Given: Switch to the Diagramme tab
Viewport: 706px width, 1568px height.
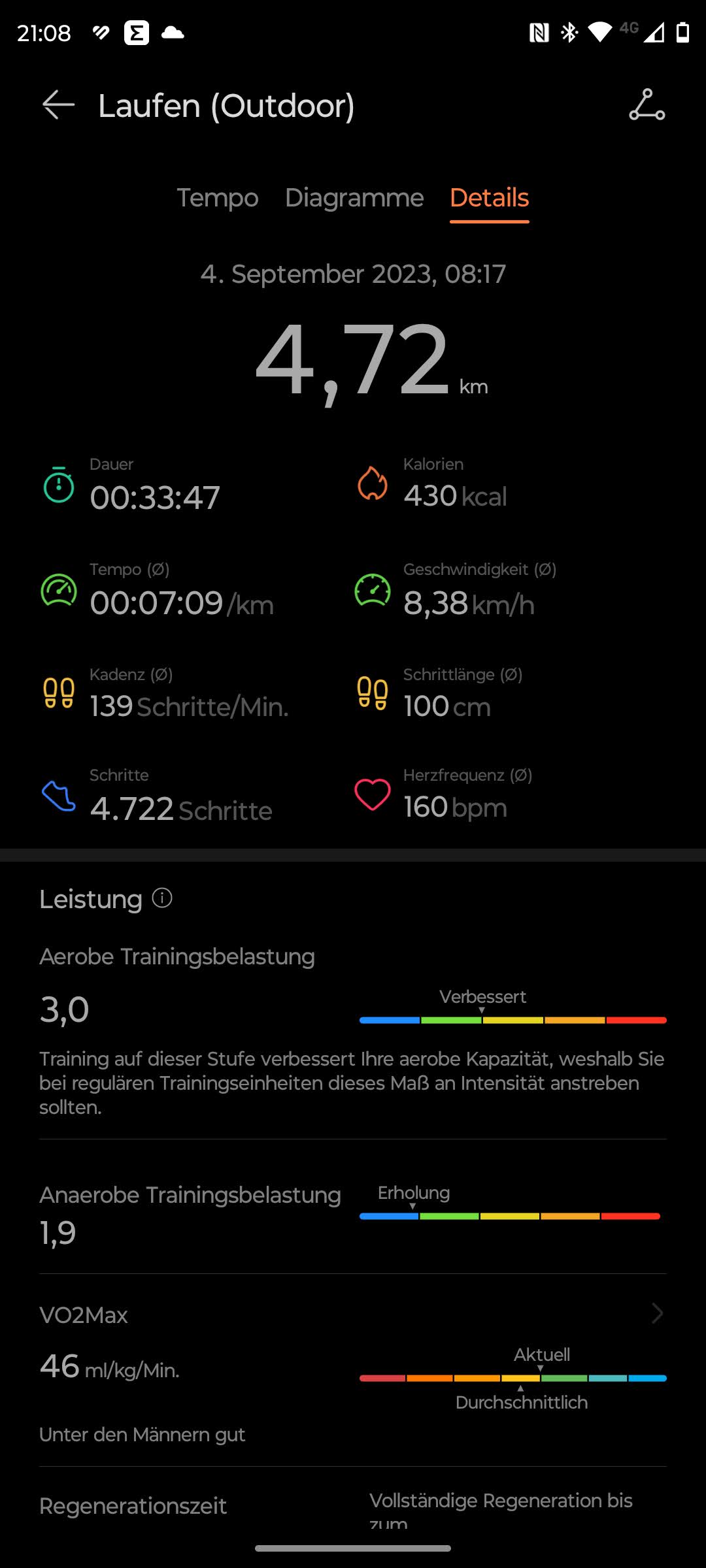Looking at the screenshot, I should 354,197.
